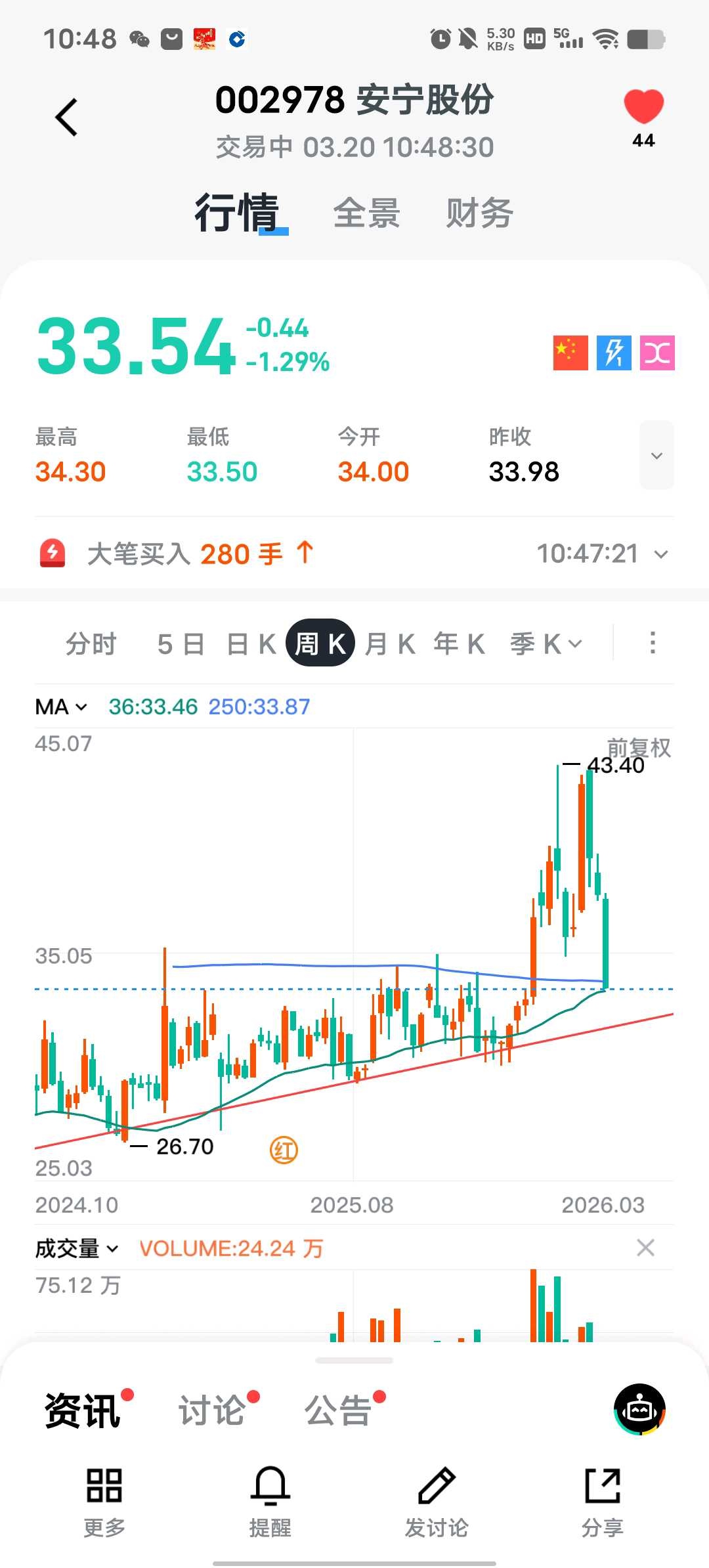Select the 月K chart period

pyautogui.click(x=391, y=643)
